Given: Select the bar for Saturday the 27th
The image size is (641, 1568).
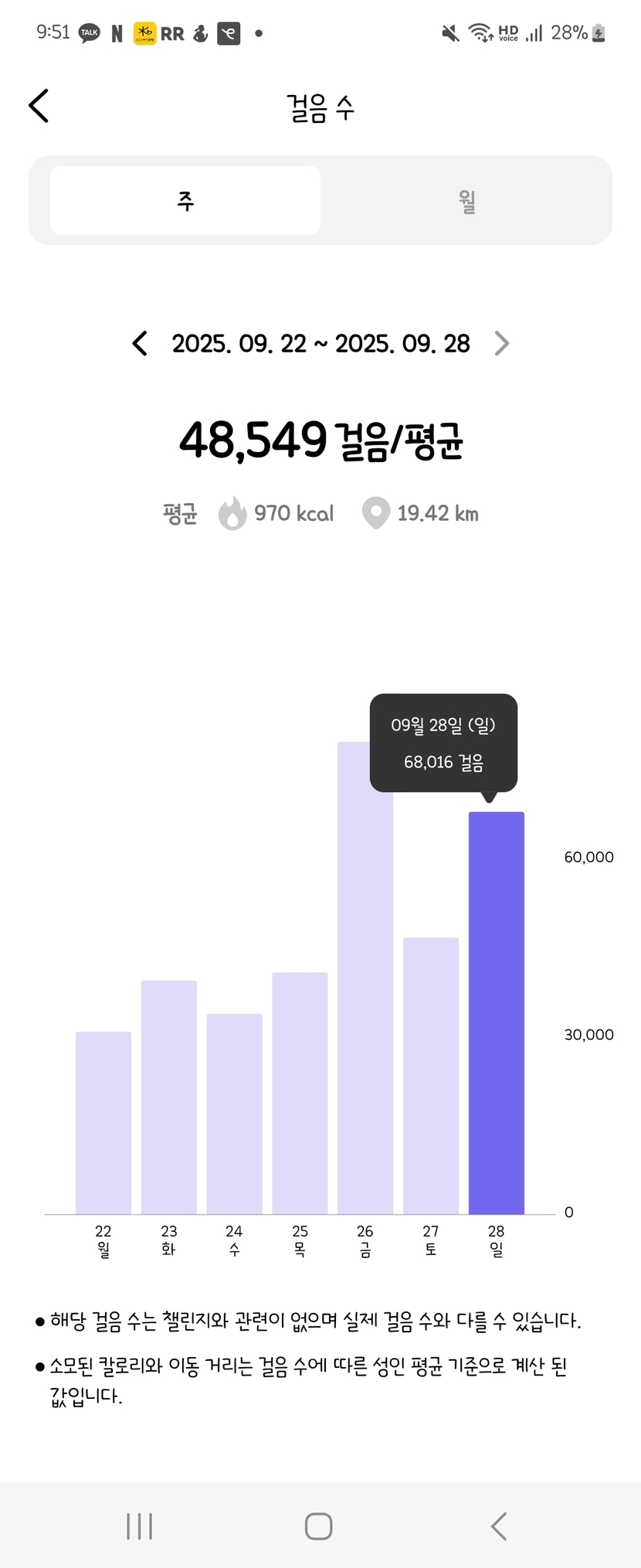Looking at the screenshot, I should pyautogui.click(x=431, y=1076).
